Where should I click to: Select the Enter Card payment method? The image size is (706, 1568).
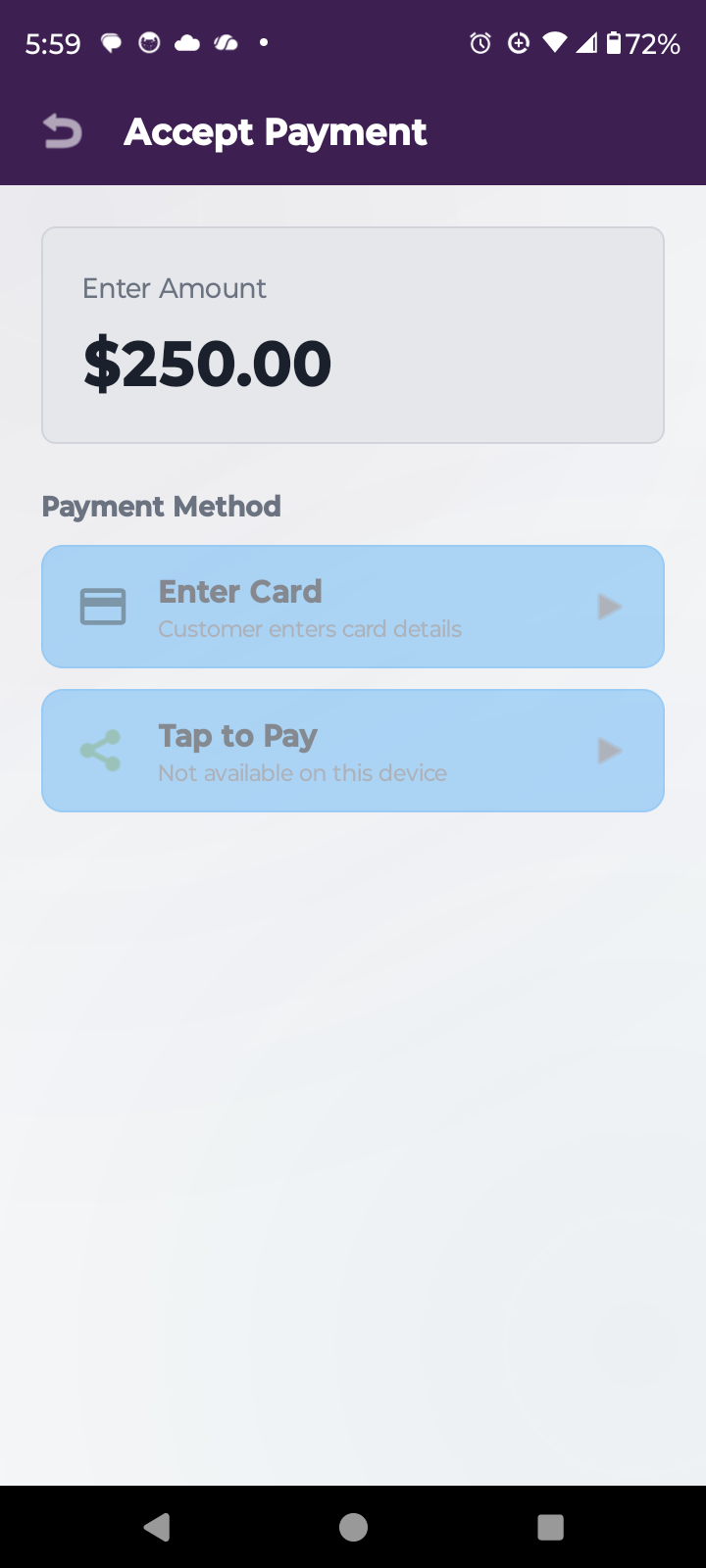tap(353, 607)
